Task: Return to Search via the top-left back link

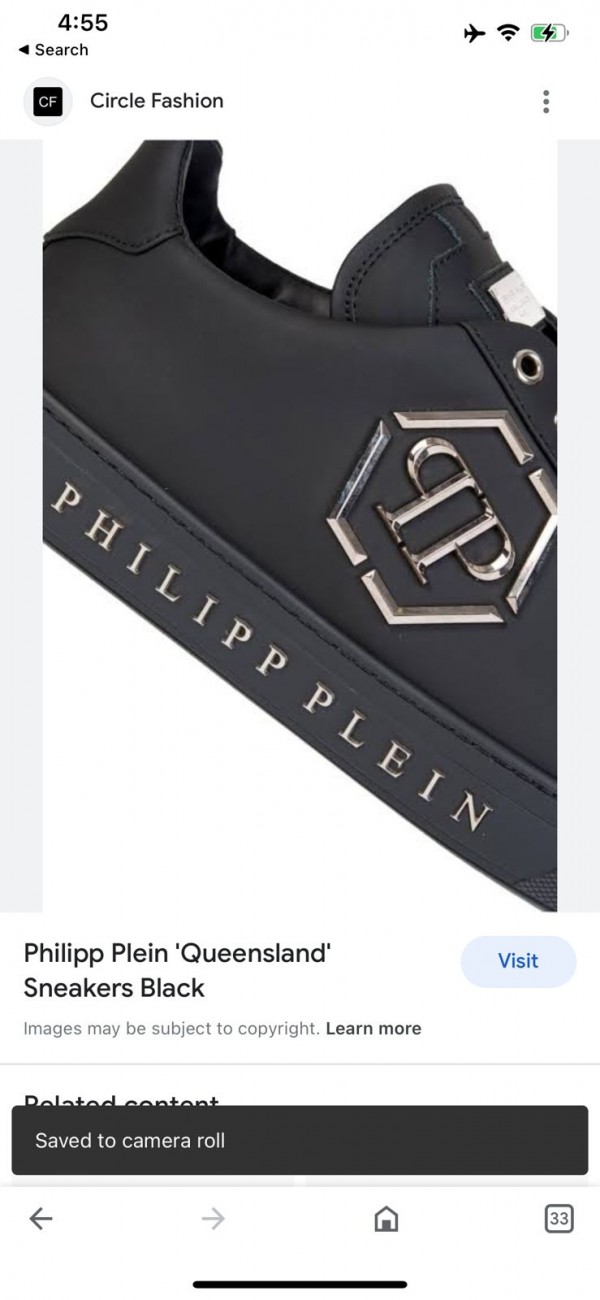Action: pyautogui.click(x=54, y=50)
